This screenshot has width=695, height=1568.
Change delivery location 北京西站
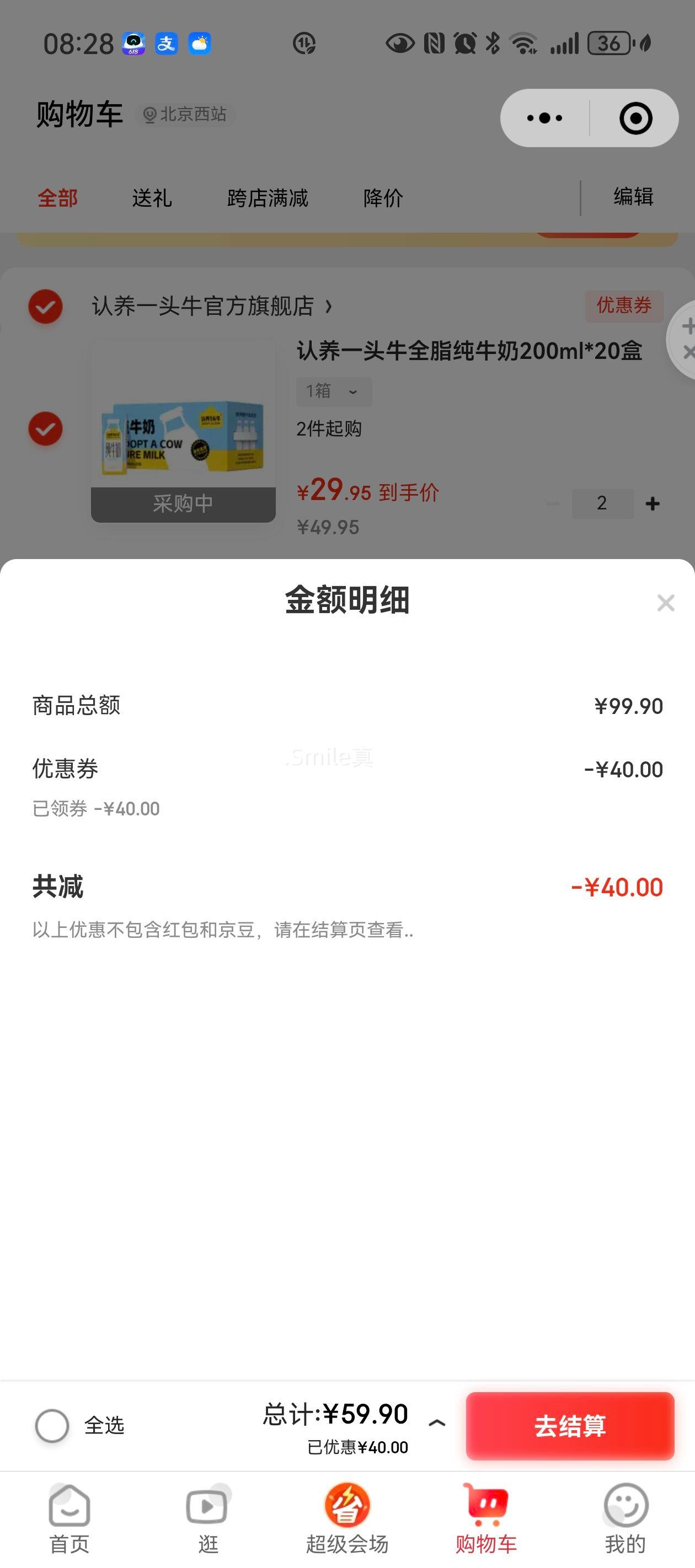tap(185, 115)
